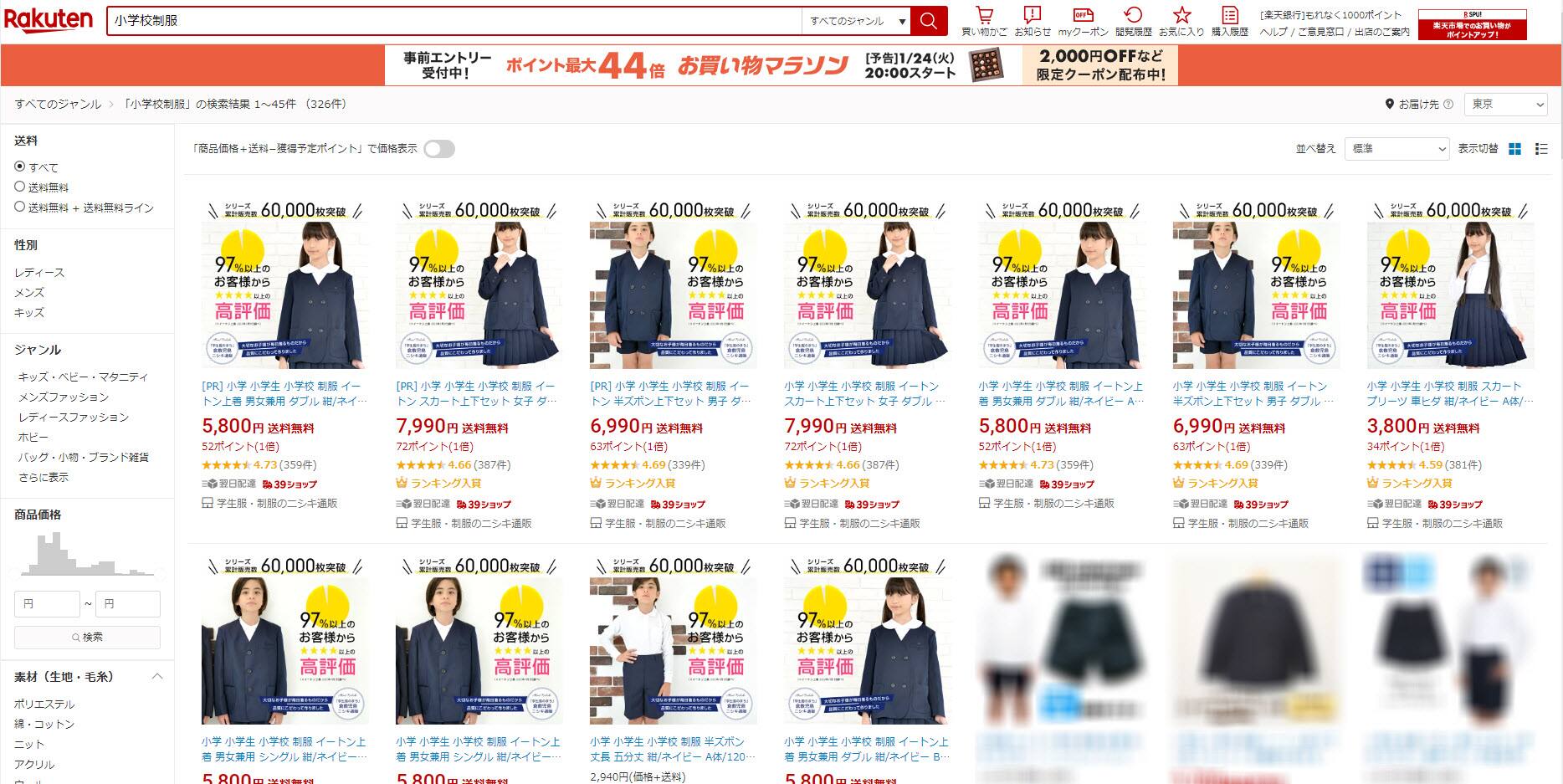Image resolution: width=1563 pixels, height=784 pixels.
Task: Open the お買い物マラソン banner
Action: pyautogui.click(x=781, y=65)
